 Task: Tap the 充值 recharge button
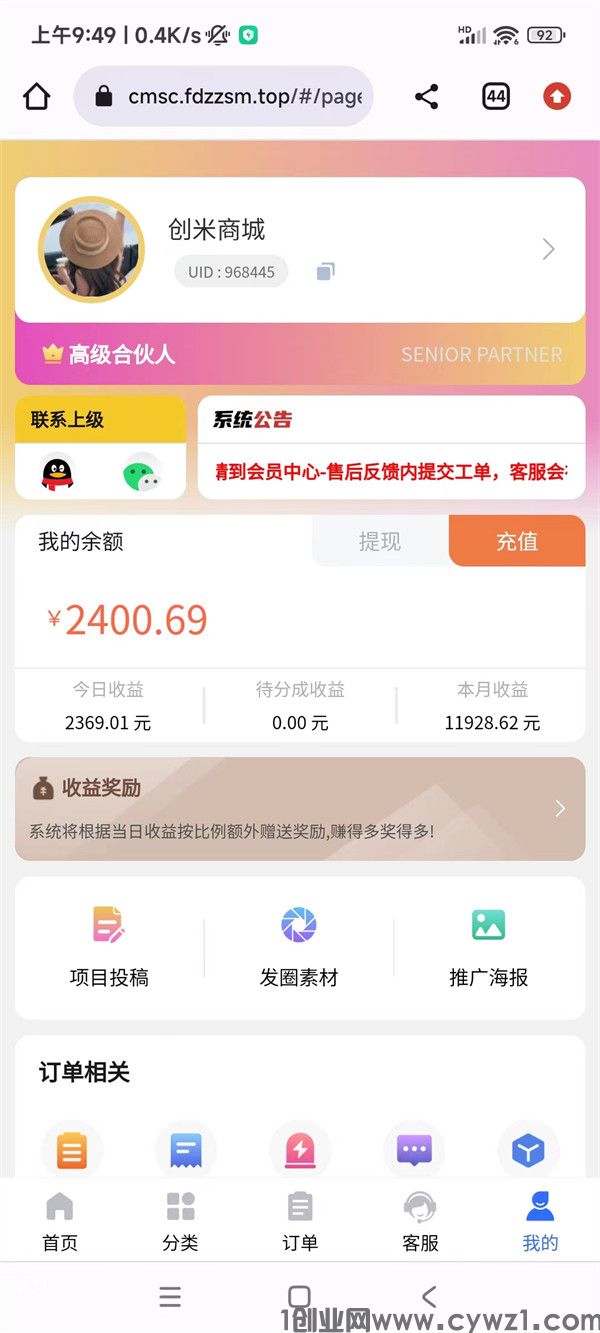coord(517,541)
